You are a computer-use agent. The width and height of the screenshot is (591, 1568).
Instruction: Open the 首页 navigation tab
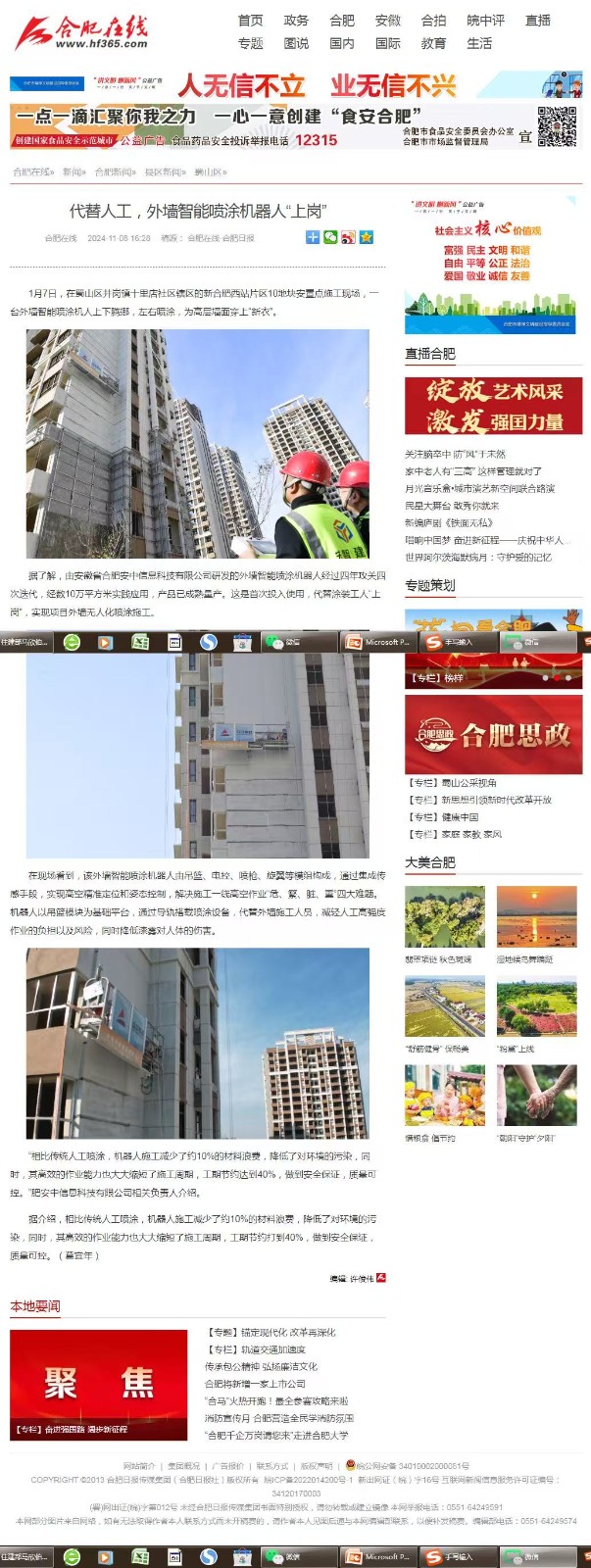pos(250,20)
